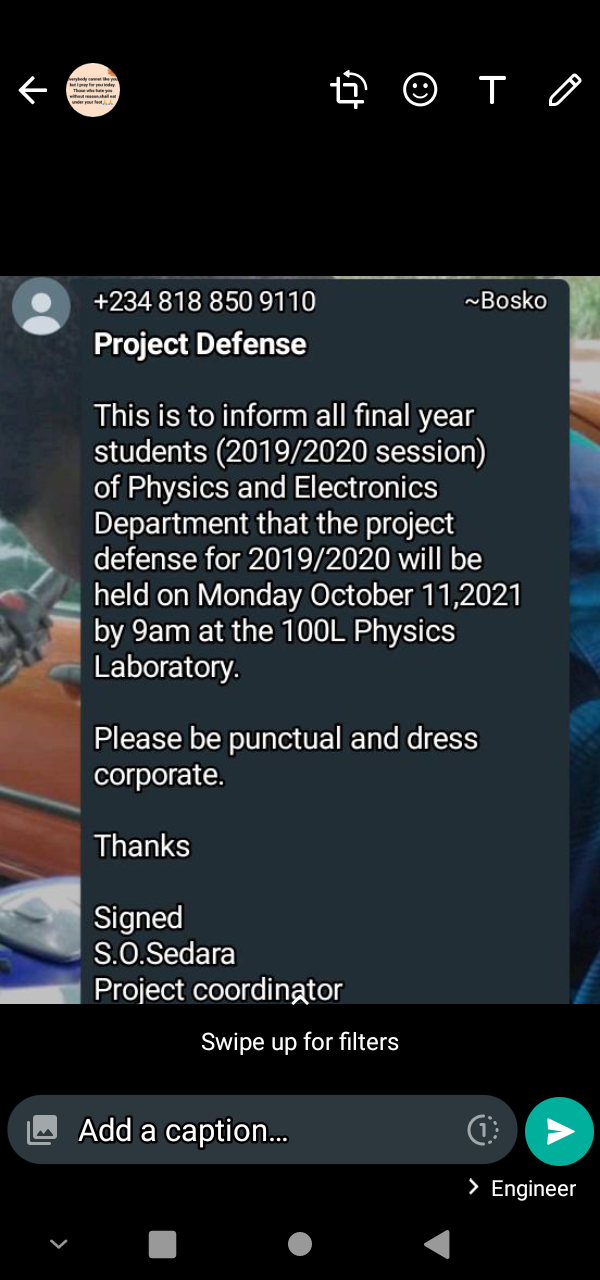Tap the system home button
The width and height of the screenshot is (600, 1280).
pyautogui.click(x=300, y=1244)
